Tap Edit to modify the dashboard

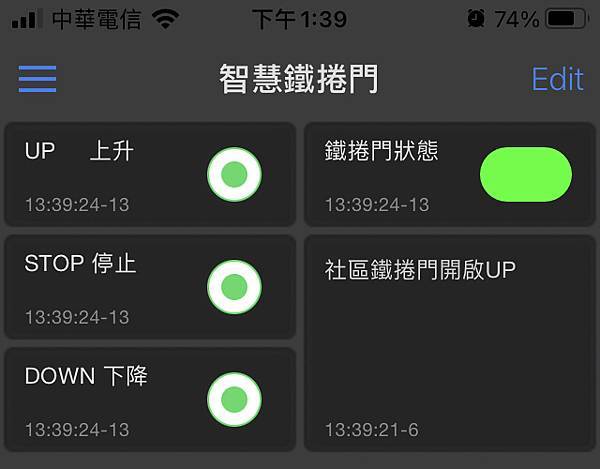(557, 79)
